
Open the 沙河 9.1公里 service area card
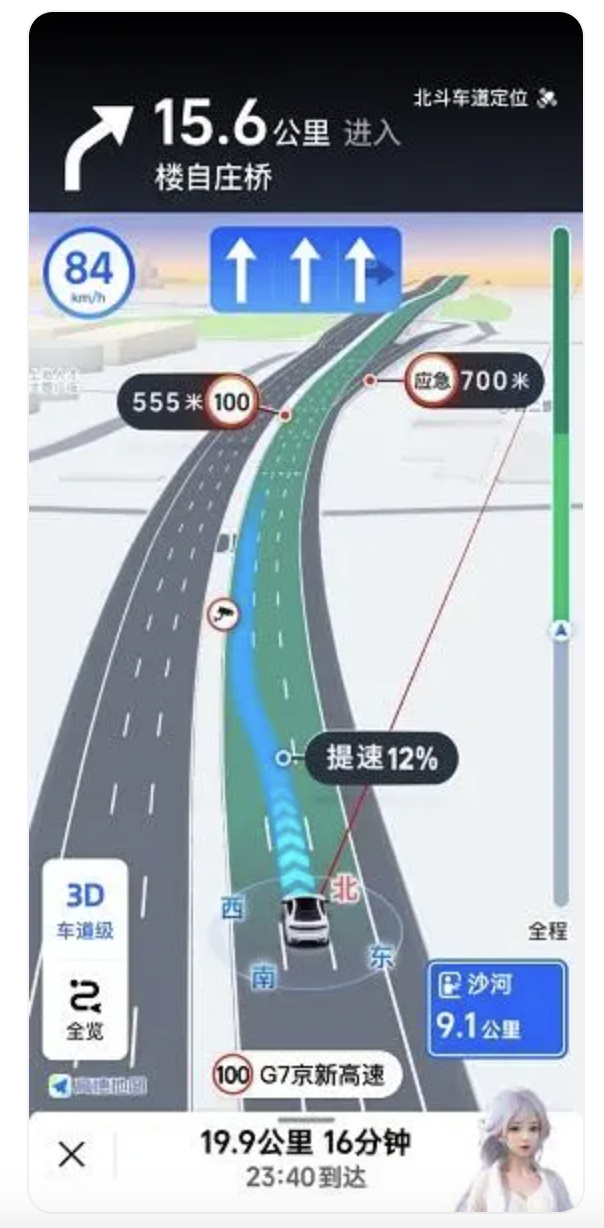(x=498, y=1010)
